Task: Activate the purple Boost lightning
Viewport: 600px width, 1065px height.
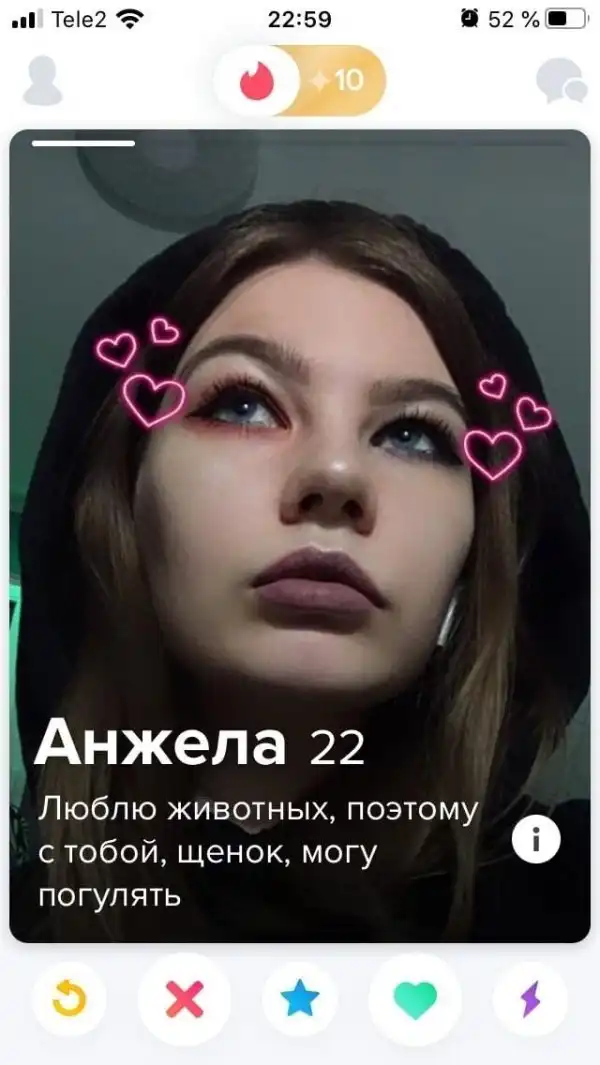Action: click(530, 999)
